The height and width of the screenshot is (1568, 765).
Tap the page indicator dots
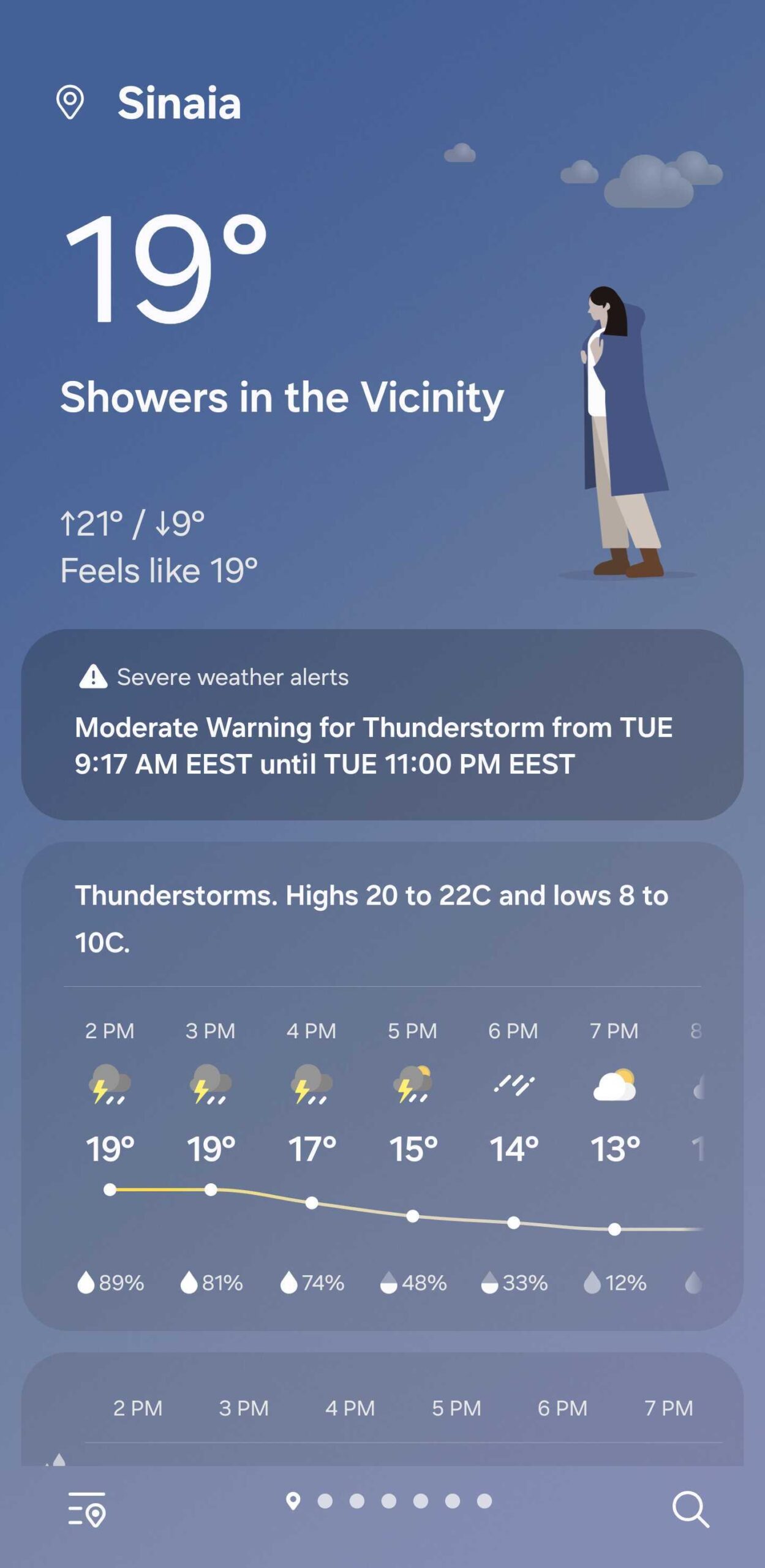(390, 1501)
